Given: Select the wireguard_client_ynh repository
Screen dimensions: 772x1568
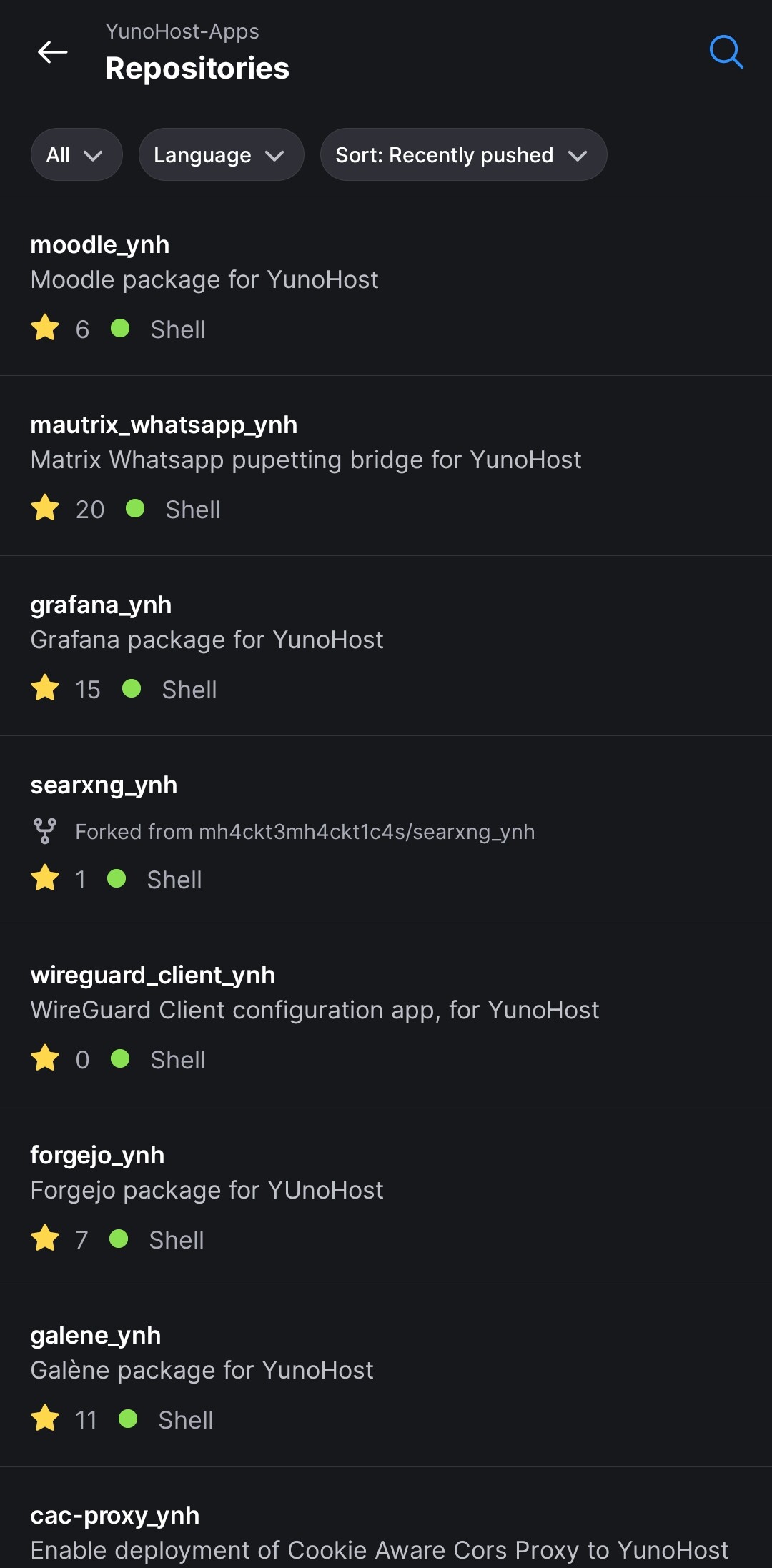Looking at the screenshot, I should tap(386, 1016).
